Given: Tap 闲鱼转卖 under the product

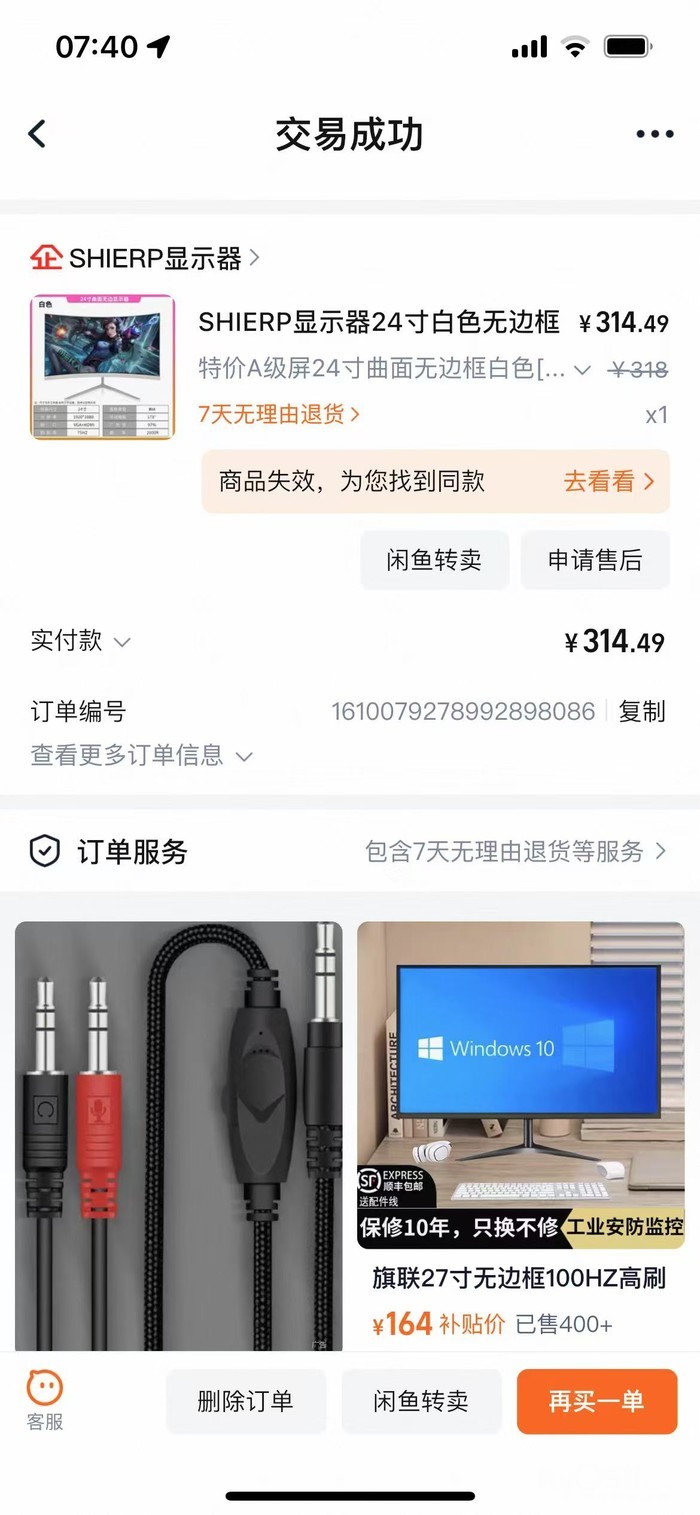Looking at the screenshot, I should tap(434, 560).
